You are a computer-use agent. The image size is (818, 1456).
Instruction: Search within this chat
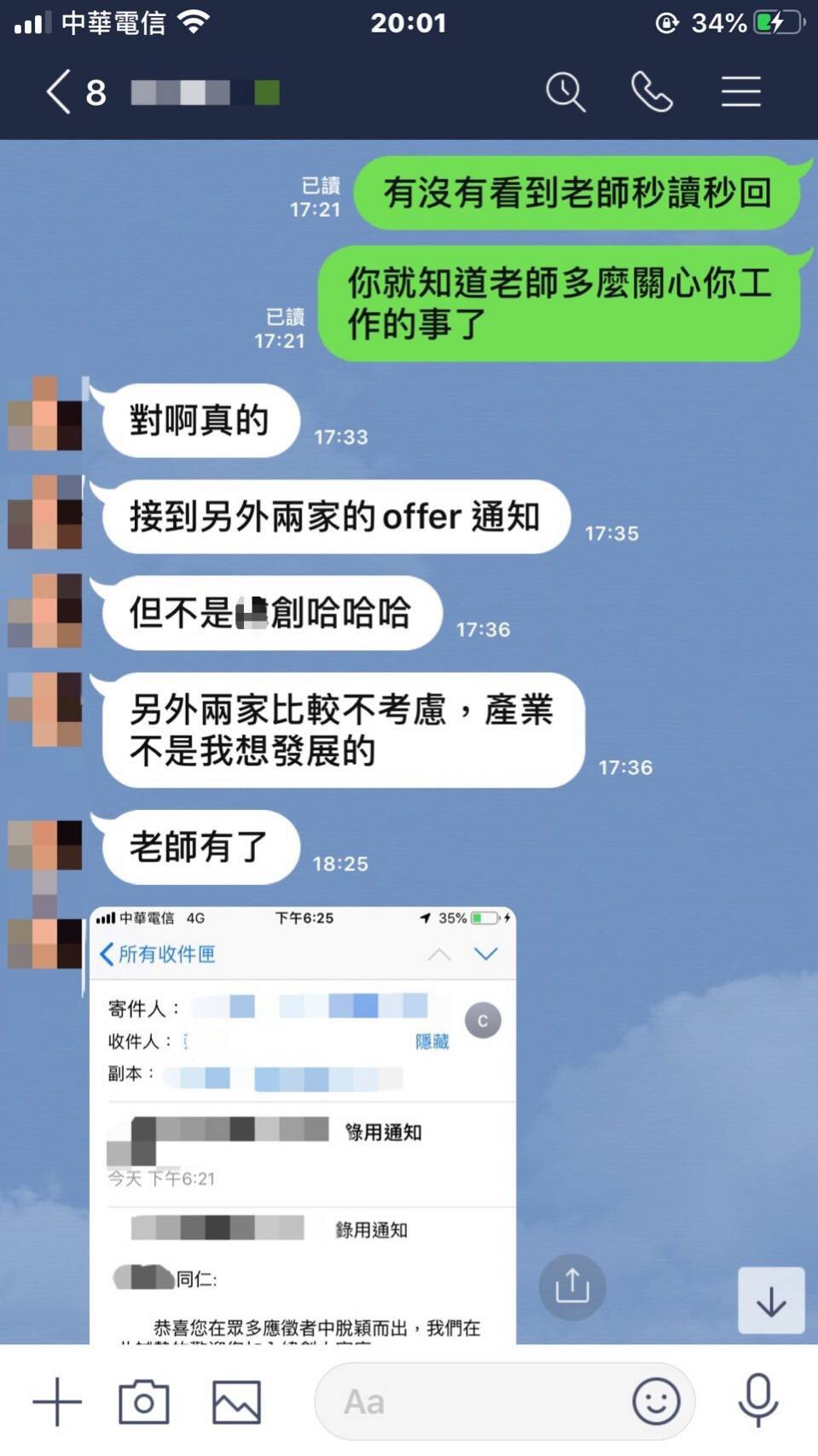pos(566,92)
